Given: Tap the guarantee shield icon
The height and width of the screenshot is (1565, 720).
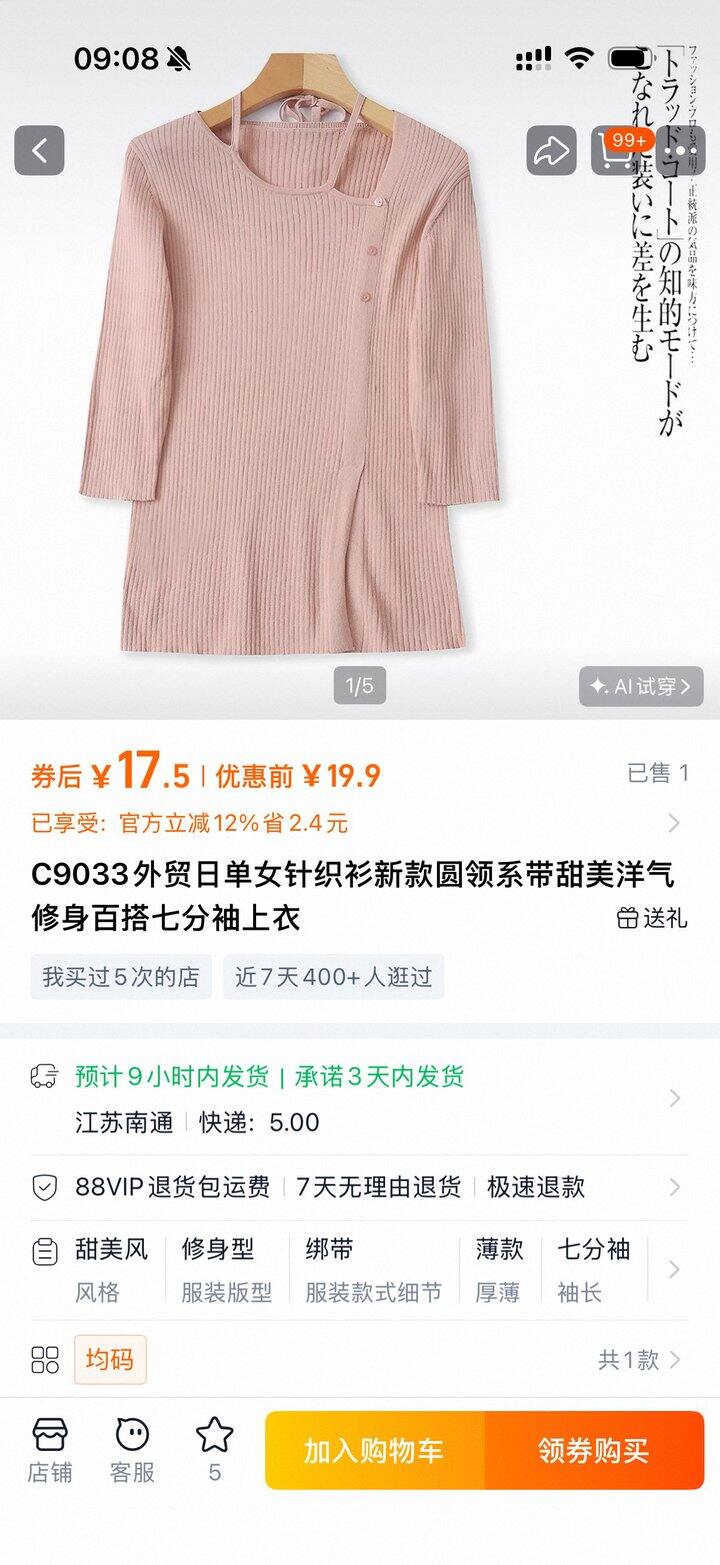Looking at the screenshot, I should (x=43, y=1188).
